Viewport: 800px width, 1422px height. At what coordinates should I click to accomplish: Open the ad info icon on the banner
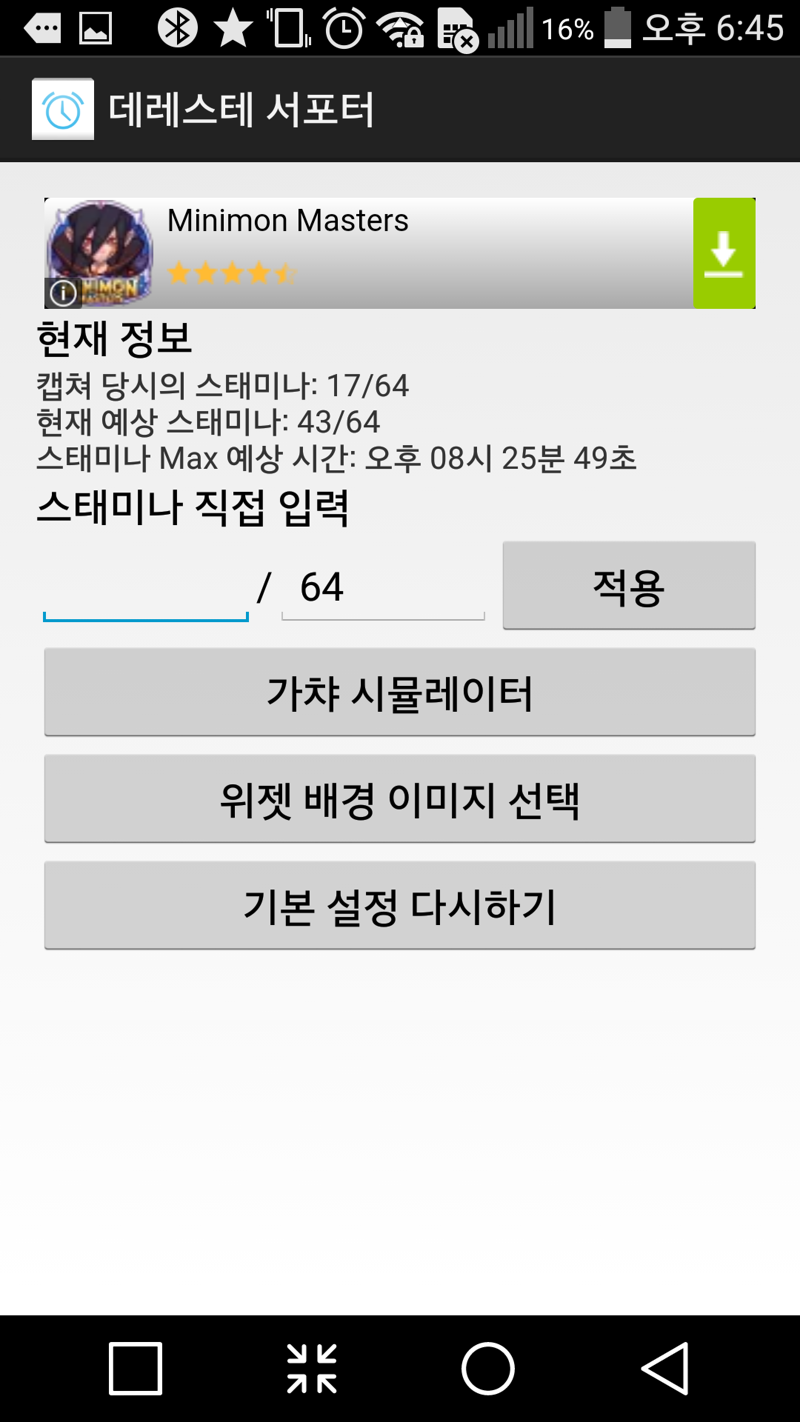[x=62, y=293]
